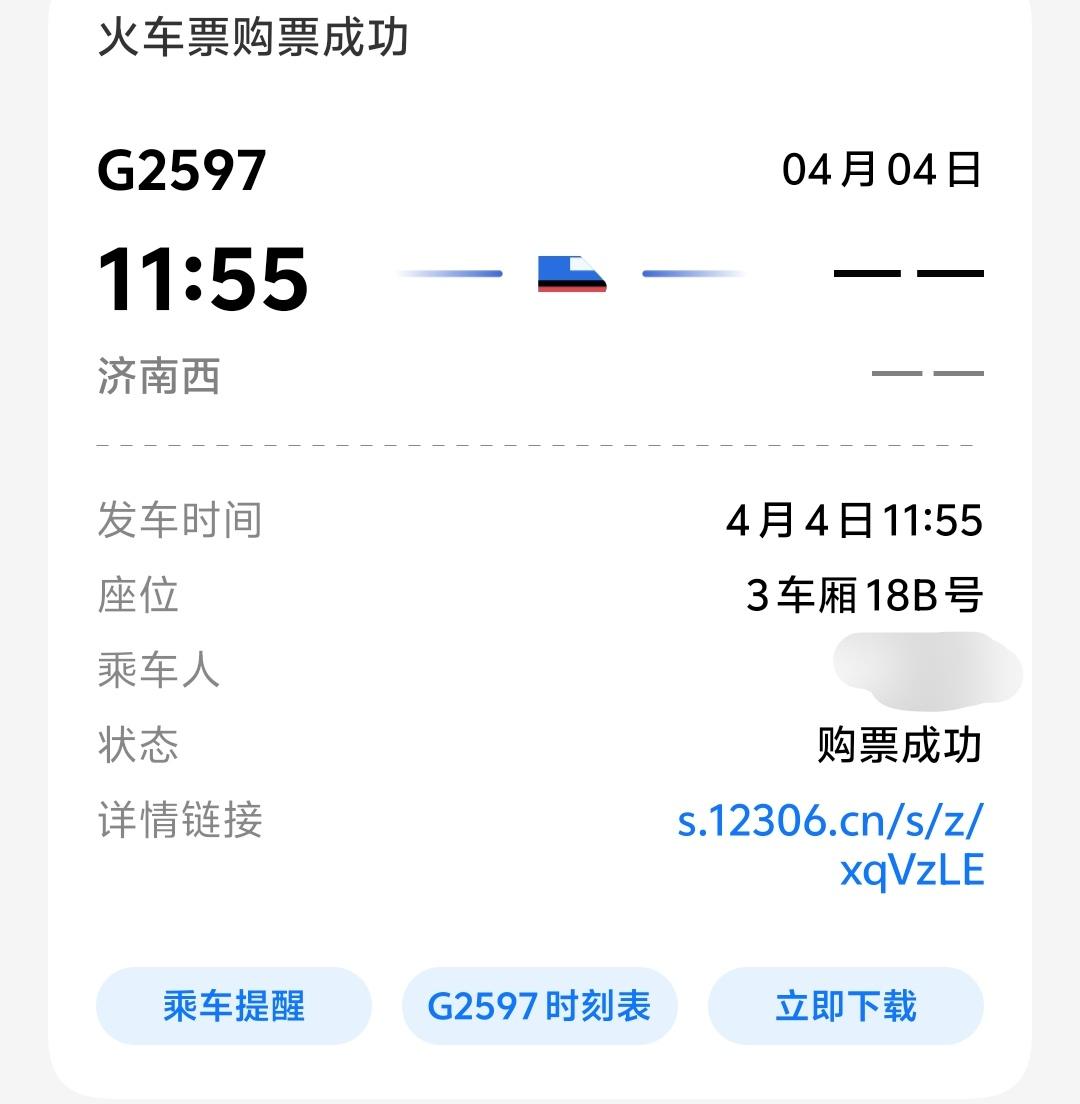1080x1104 pixels.
Task: Select the 状态 value 购票成功
Action: point(897,745)
